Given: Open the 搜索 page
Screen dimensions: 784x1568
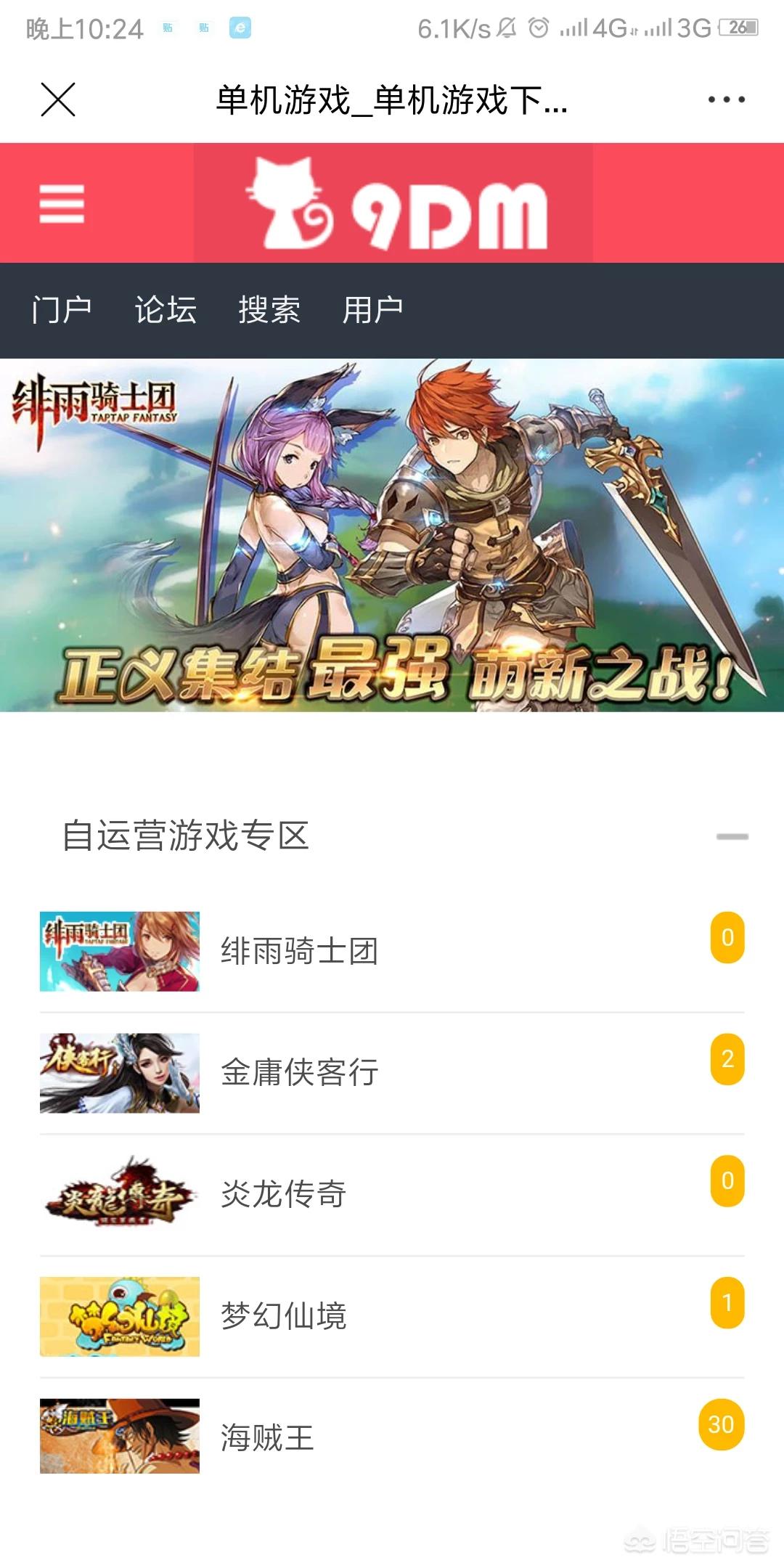Looking at the screenshot, I should (x=269, y=311).
